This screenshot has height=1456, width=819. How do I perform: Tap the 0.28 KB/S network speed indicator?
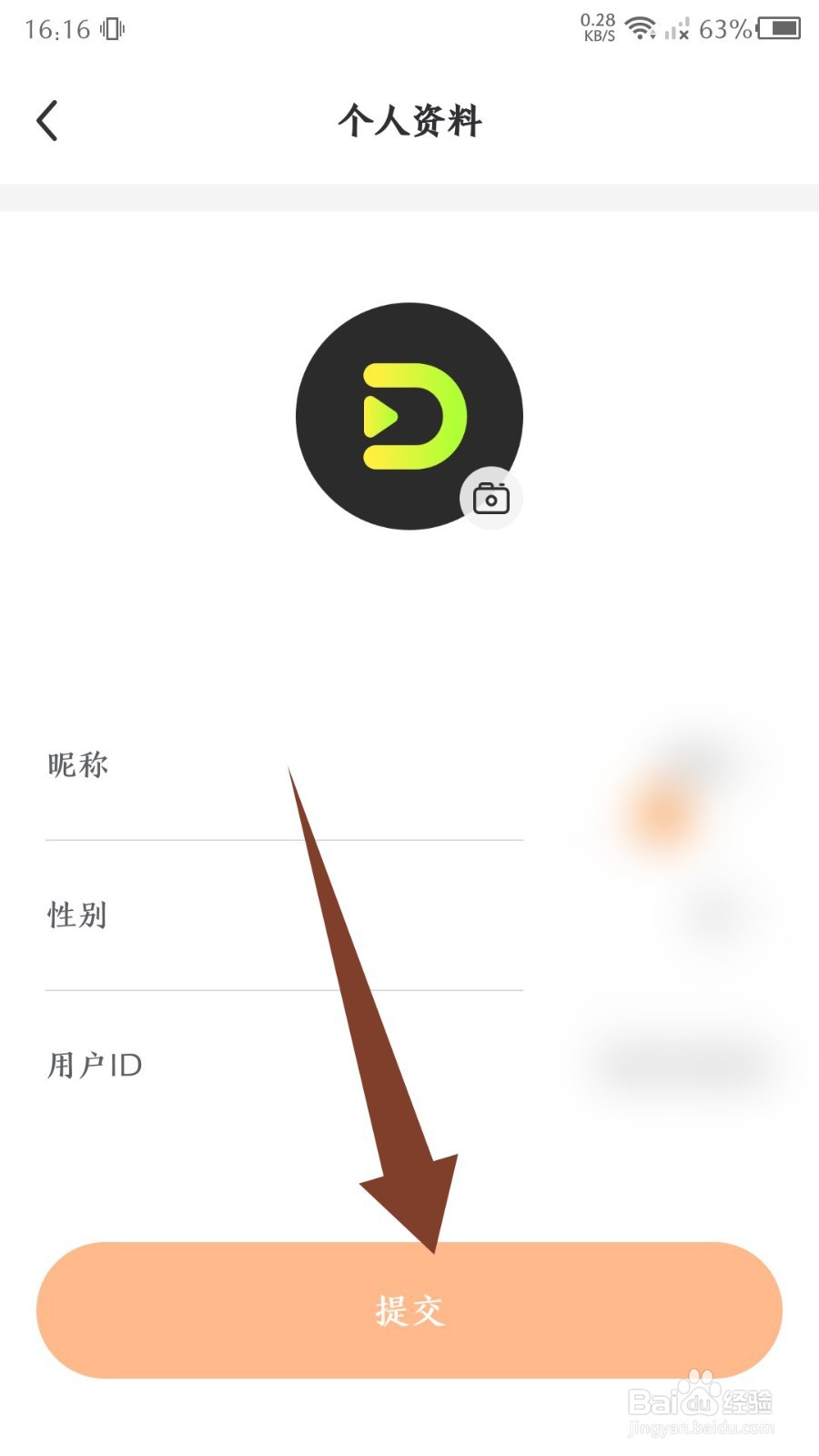[x=598, y=27]
